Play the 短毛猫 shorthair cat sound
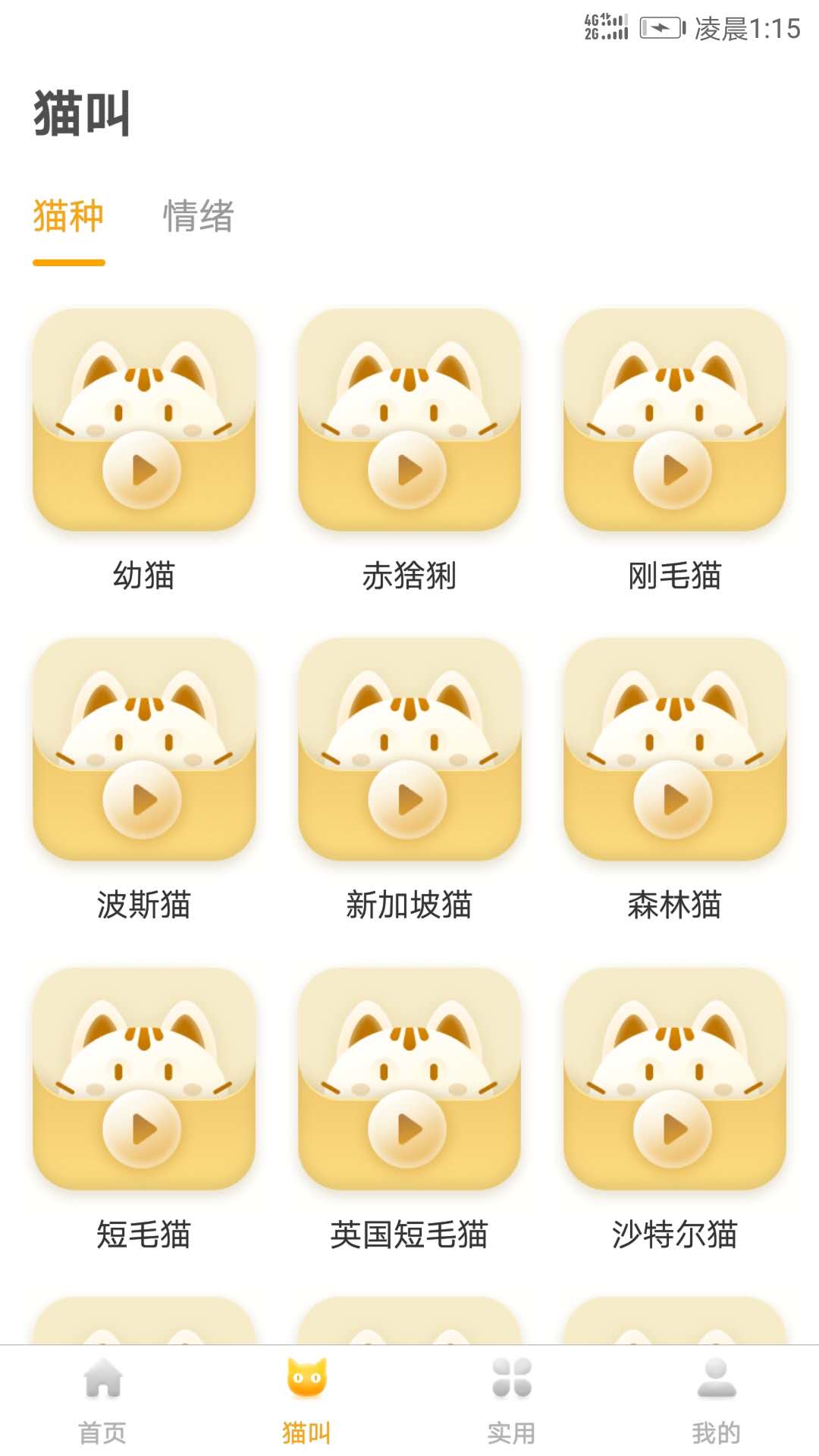Image resolution: width=819 pixels, height=1456 pixels. pyautogui.click(x=143, y=1130)
